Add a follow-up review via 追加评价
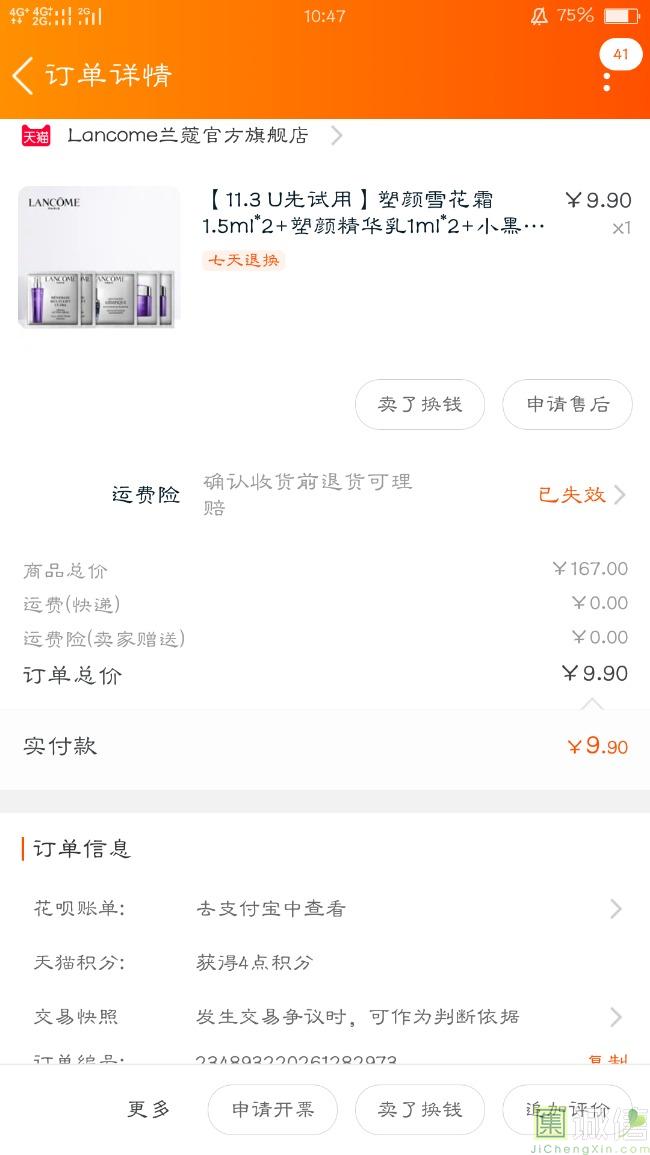Viewport: 650px width, 1155px height. coord(567,1109)
